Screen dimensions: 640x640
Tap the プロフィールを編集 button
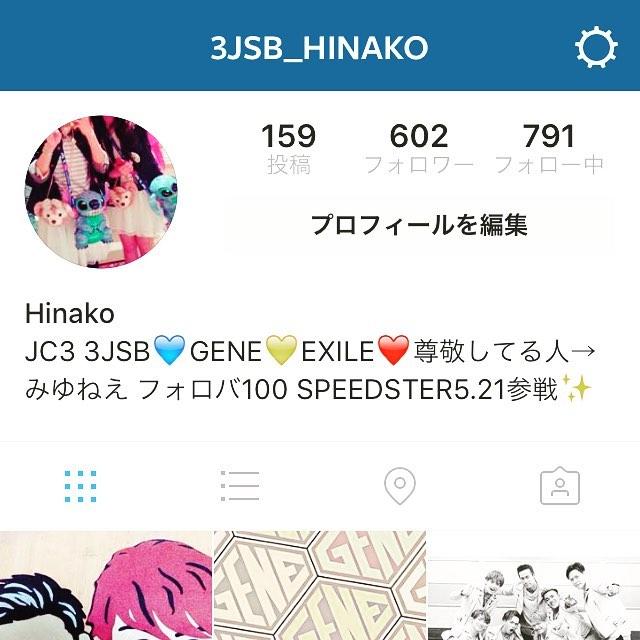418,225
